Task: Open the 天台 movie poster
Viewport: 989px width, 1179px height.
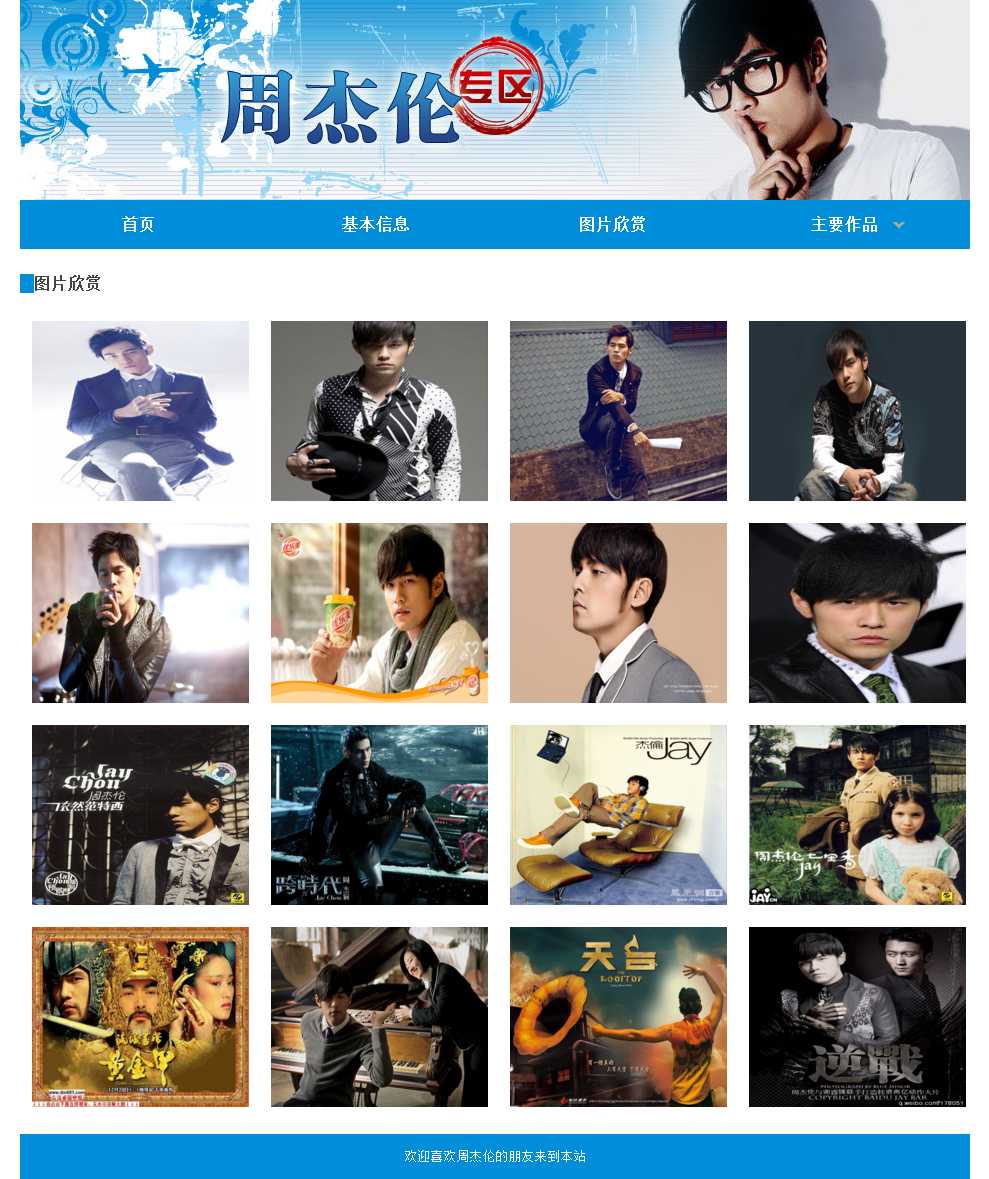Action: click(x=618, y=1016)
